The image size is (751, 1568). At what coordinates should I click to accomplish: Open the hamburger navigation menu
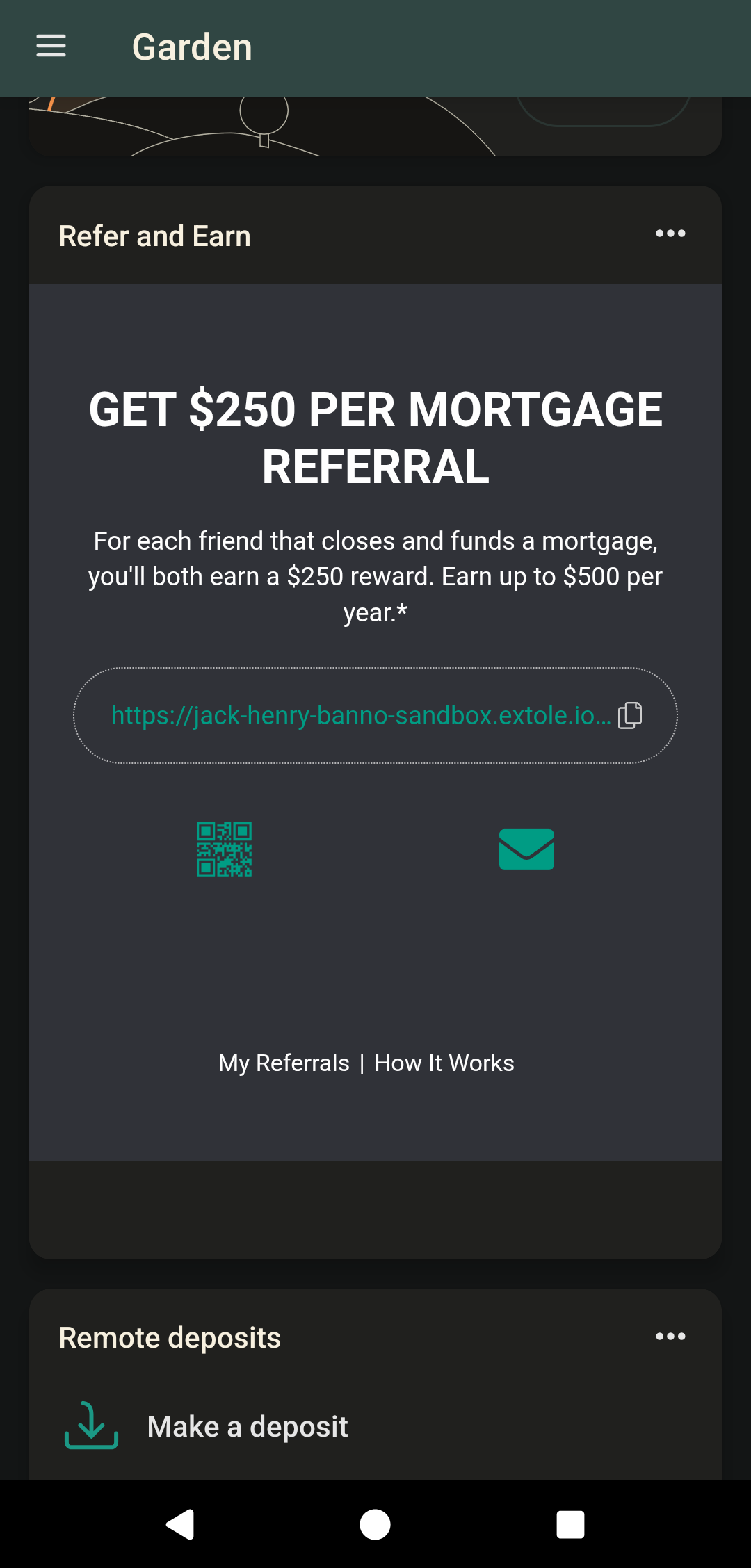click(51, 47)
